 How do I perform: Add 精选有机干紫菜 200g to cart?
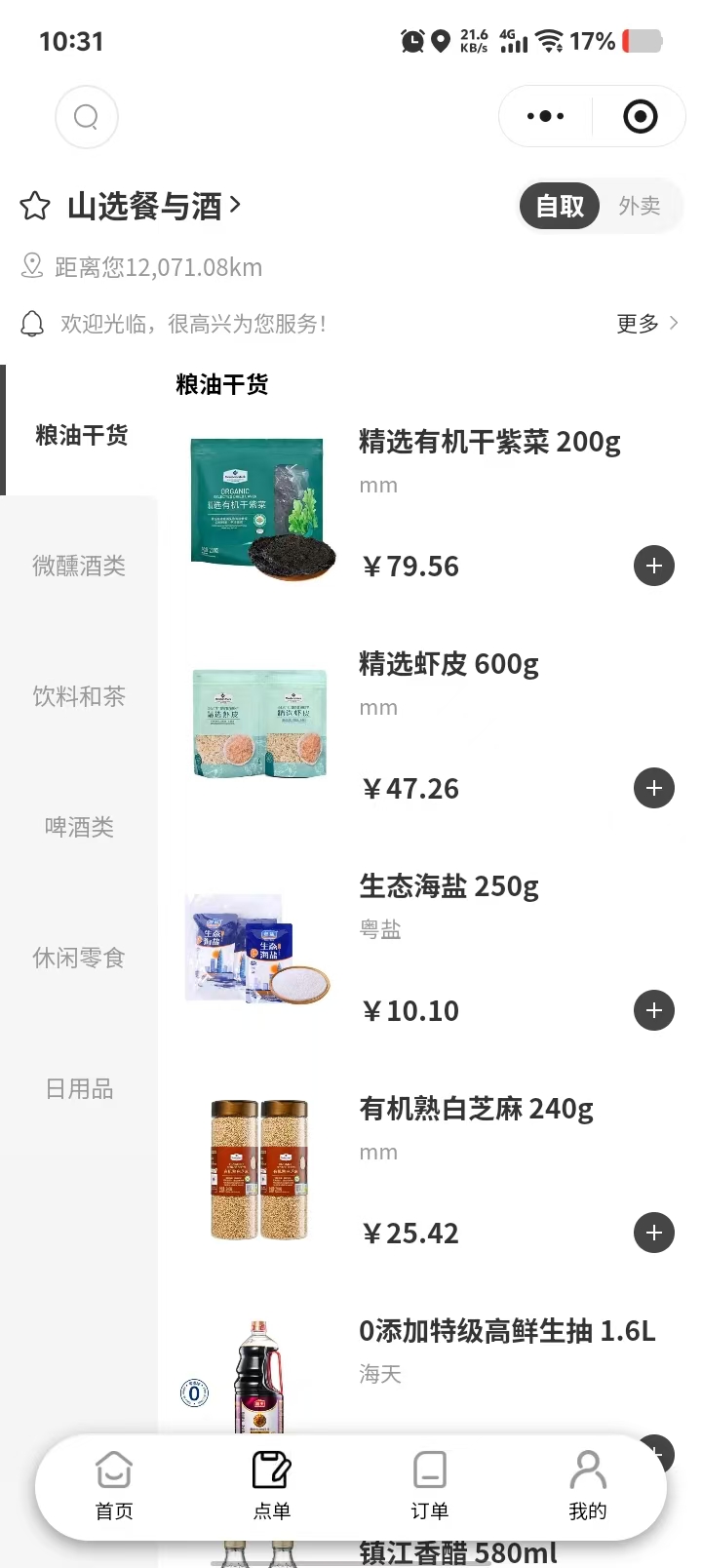click(654, 566)
